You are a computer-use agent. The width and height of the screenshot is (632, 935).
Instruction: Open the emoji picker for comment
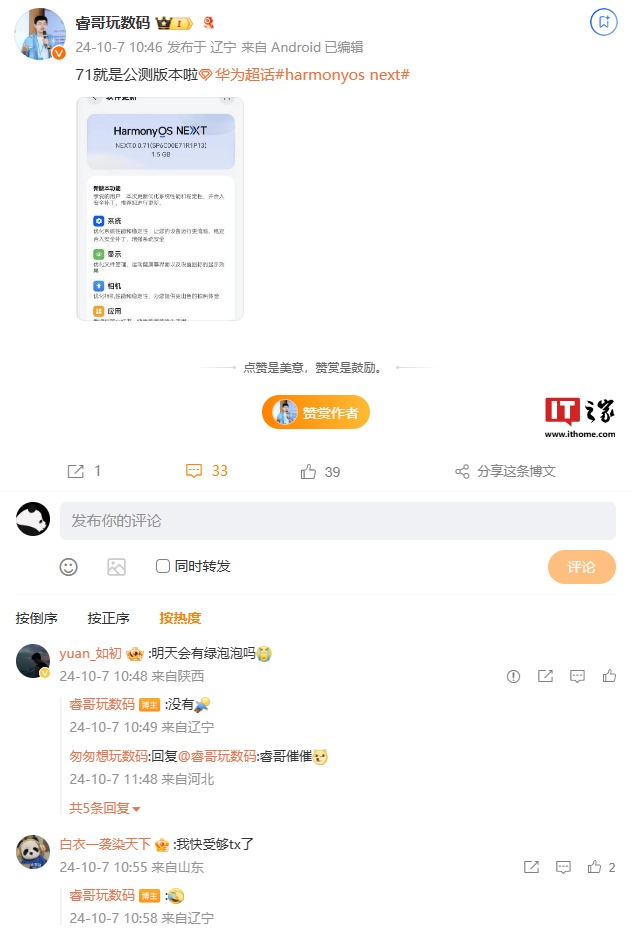[x=68, y=567]
